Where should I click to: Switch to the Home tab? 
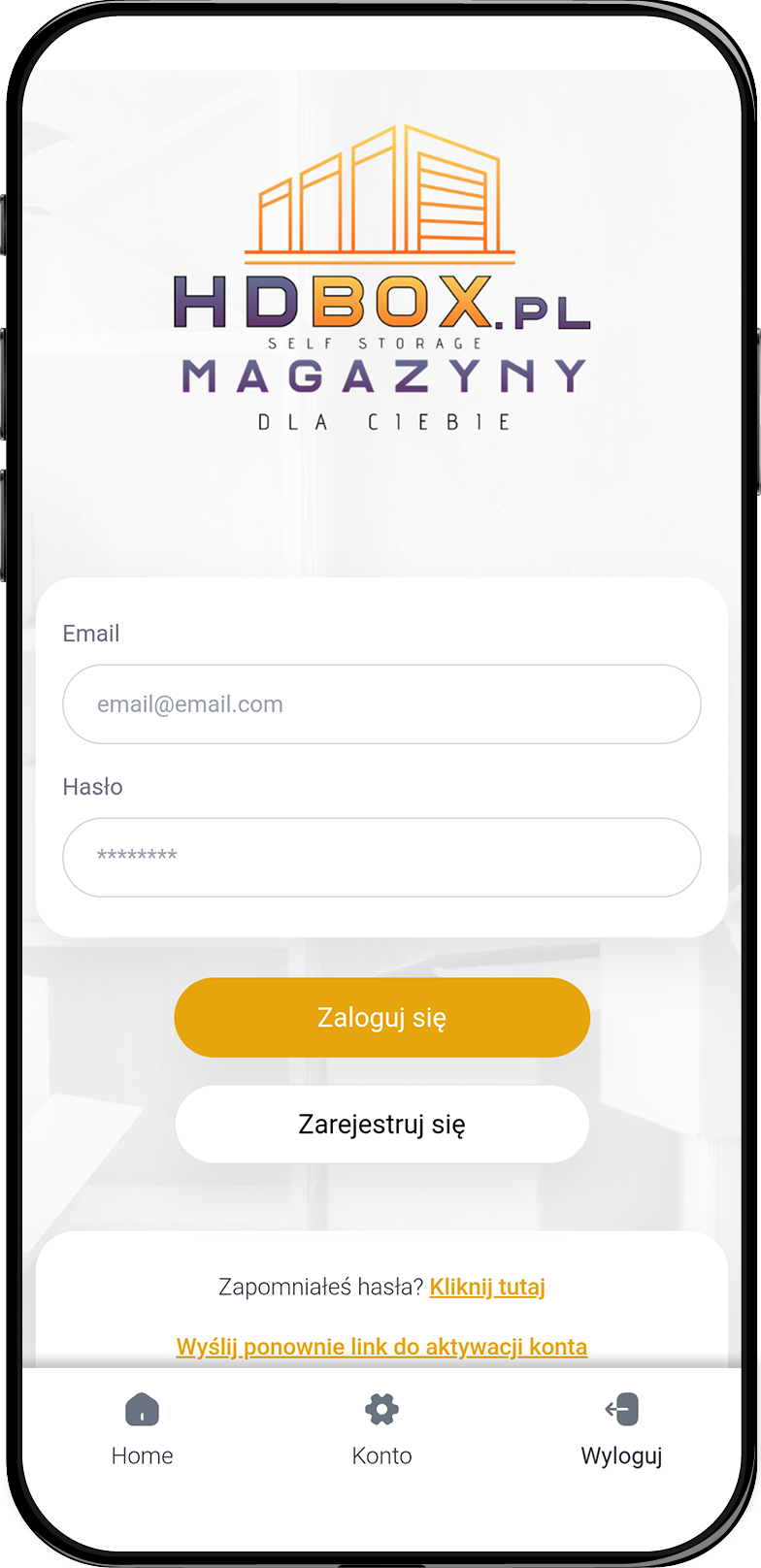(142, 1429)
